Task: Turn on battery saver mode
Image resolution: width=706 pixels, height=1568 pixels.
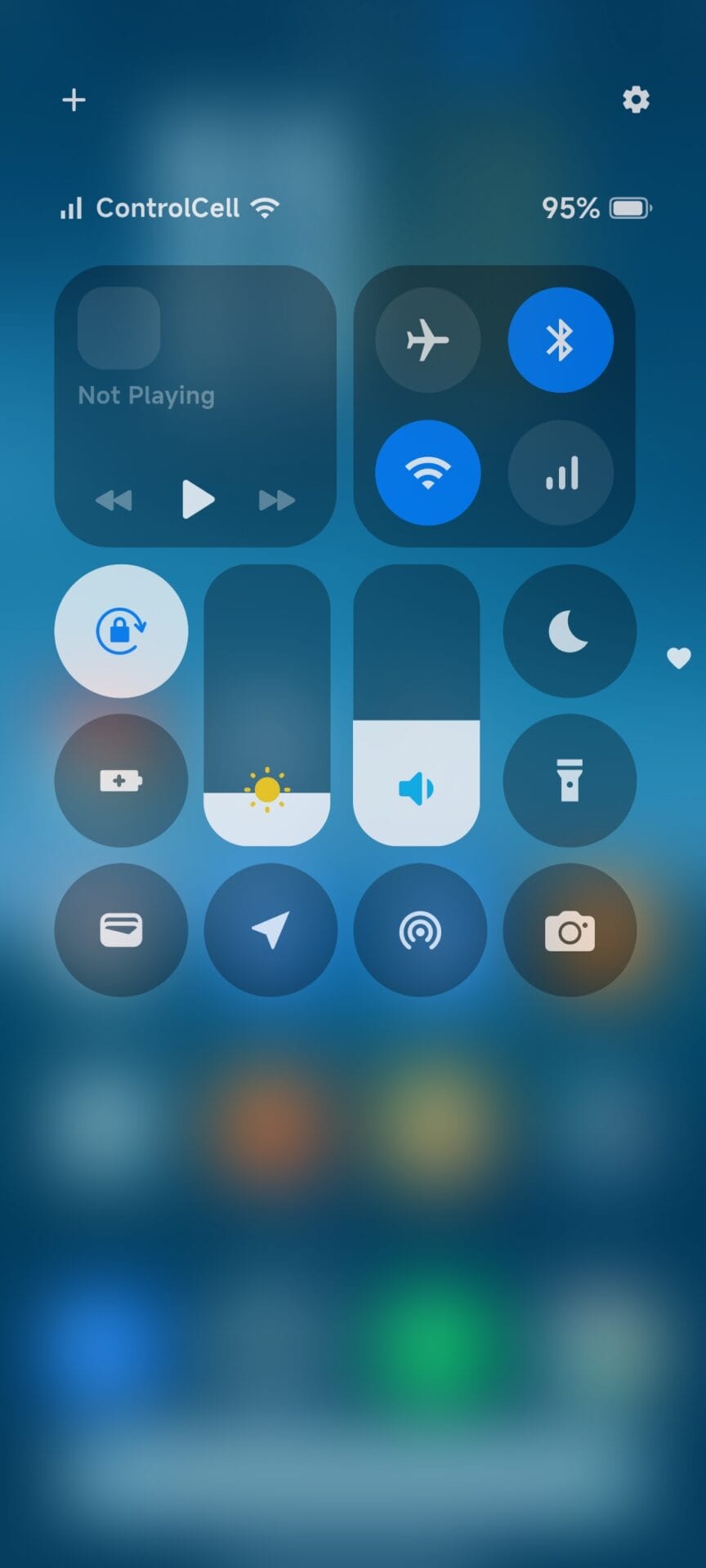Action: click(x=121, y=781)
